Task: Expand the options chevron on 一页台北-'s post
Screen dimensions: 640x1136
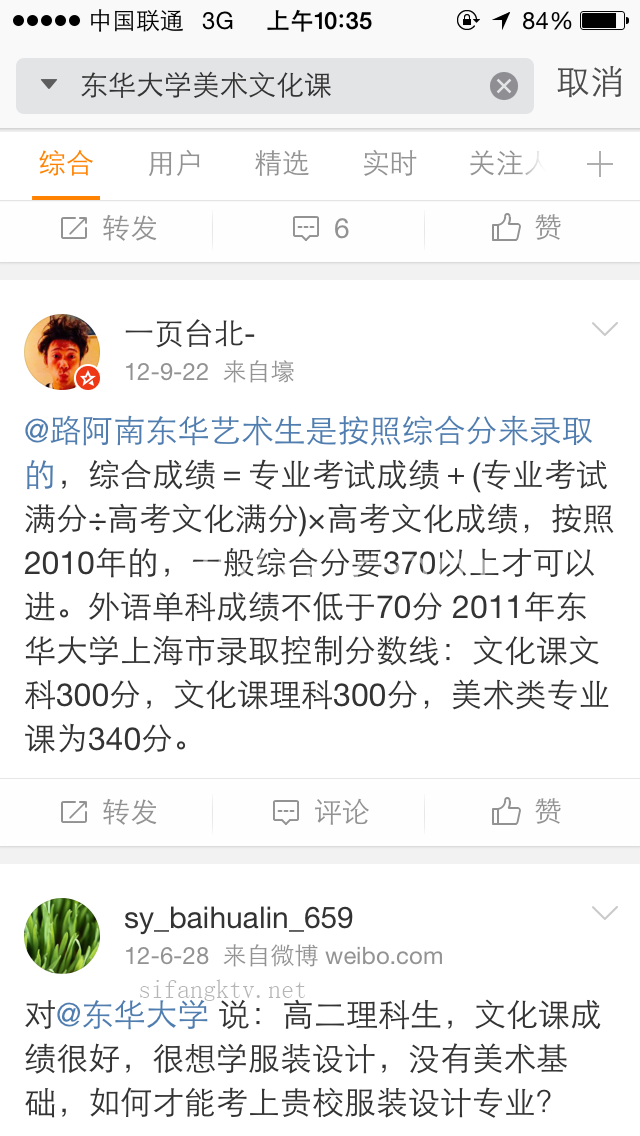Action: click(x=605, y=329)
